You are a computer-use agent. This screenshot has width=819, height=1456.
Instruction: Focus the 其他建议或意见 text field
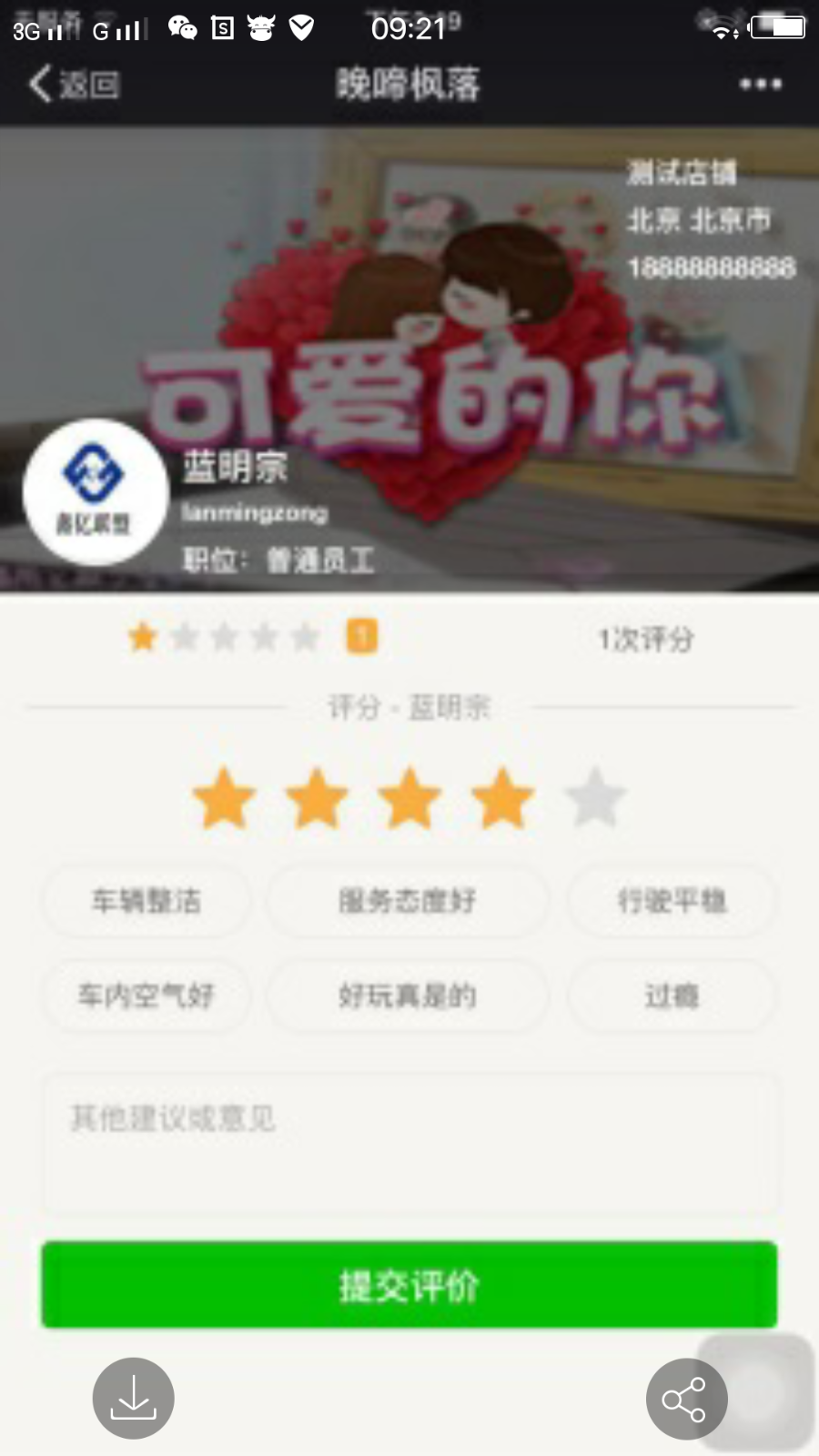[409, 1143]
